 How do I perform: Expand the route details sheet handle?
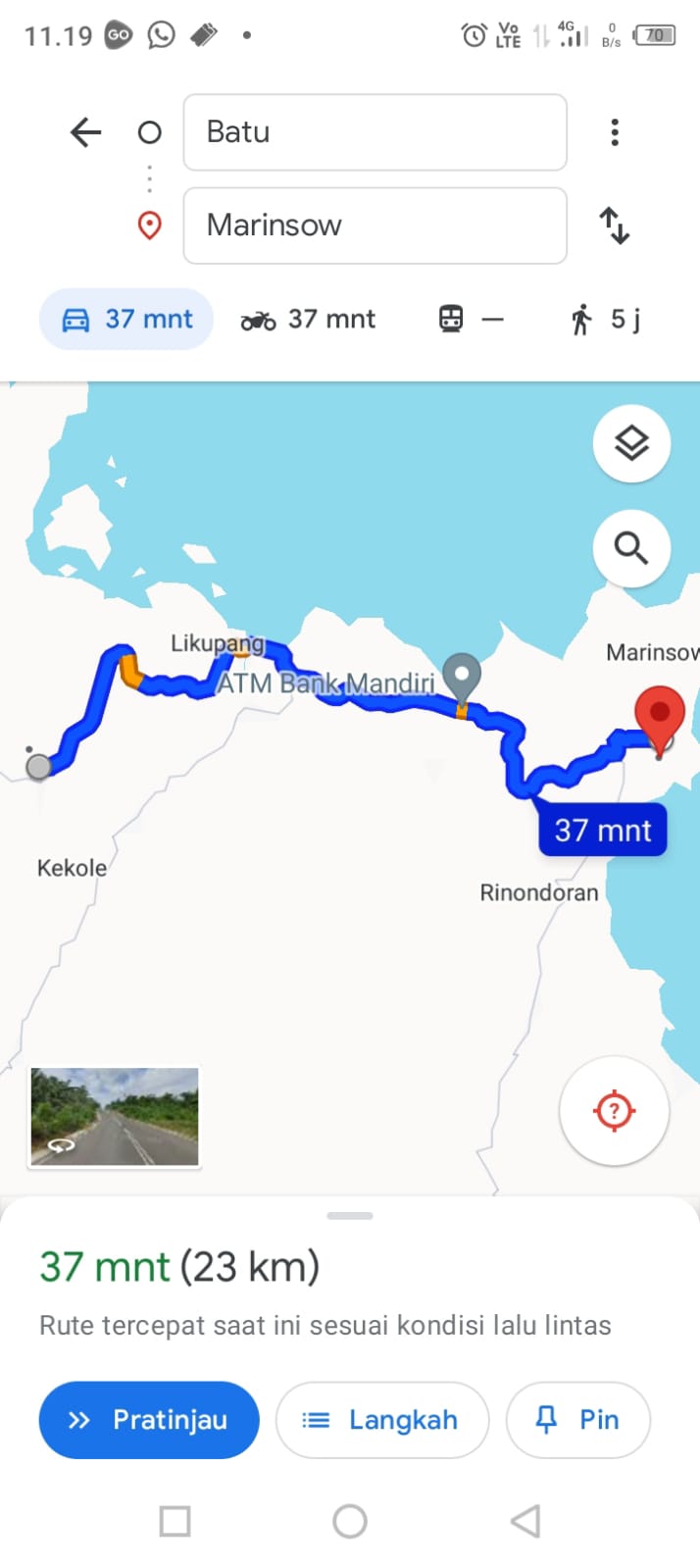[x=350, y=1216]
